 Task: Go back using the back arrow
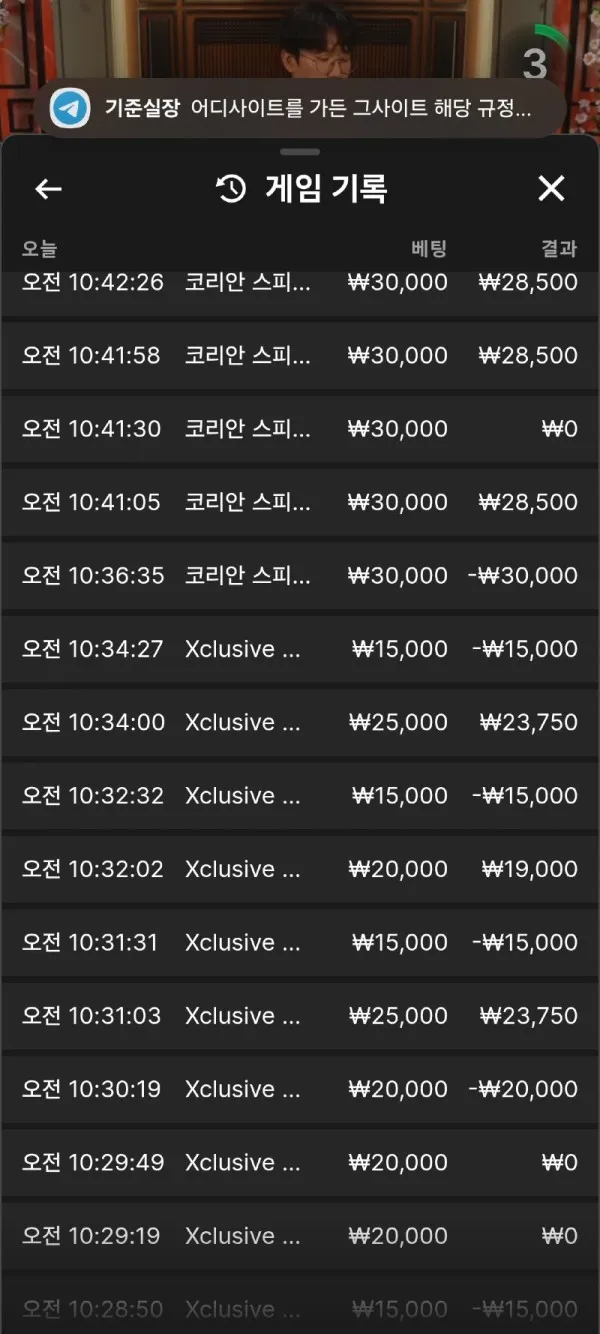48,189
